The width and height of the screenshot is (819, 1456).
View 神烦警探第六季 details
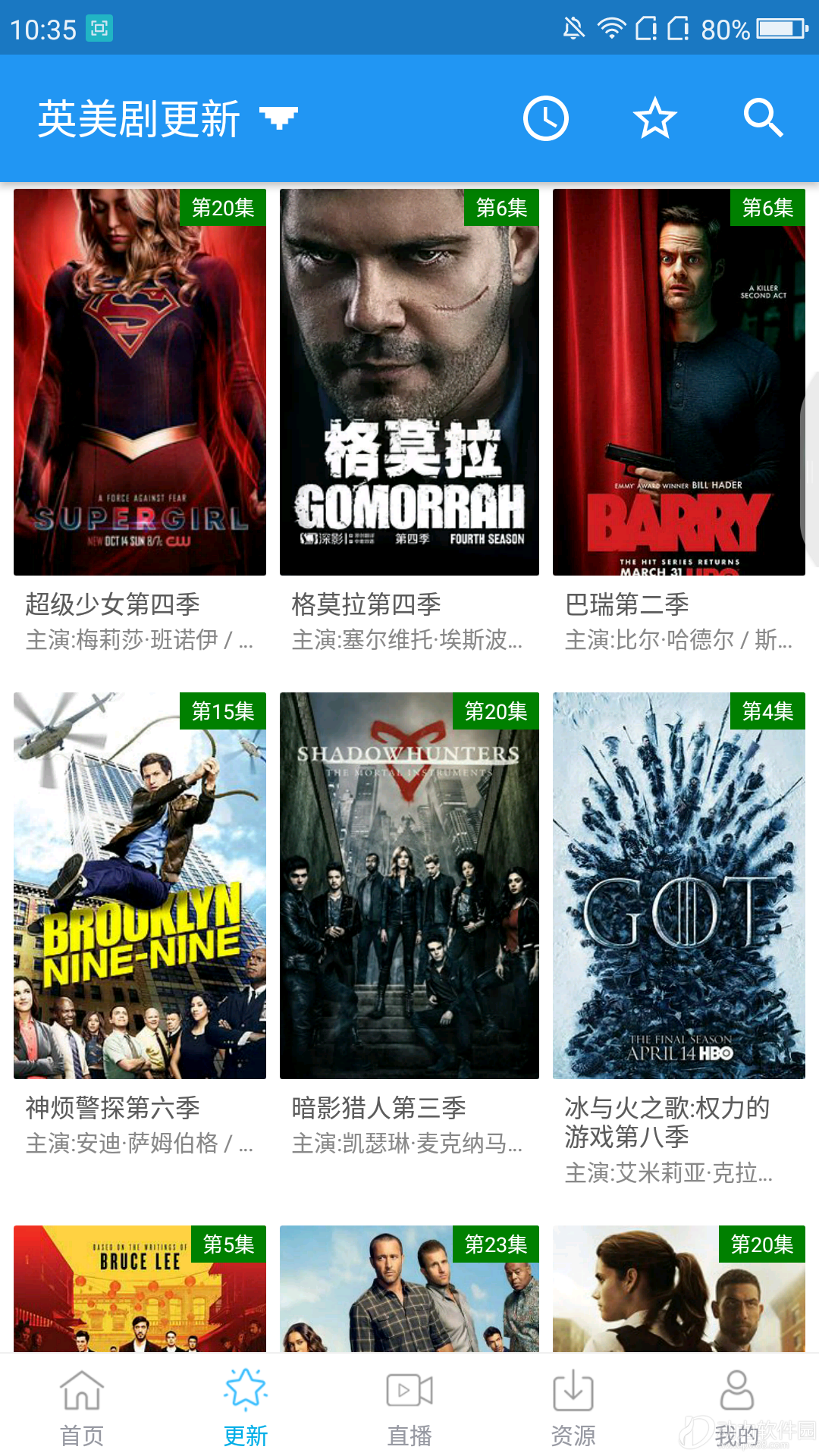(x=140, y=886)
